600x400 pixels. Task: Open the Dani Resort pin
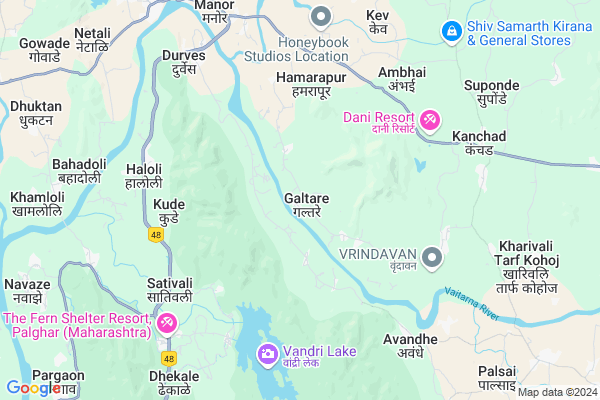click(430, 121)
